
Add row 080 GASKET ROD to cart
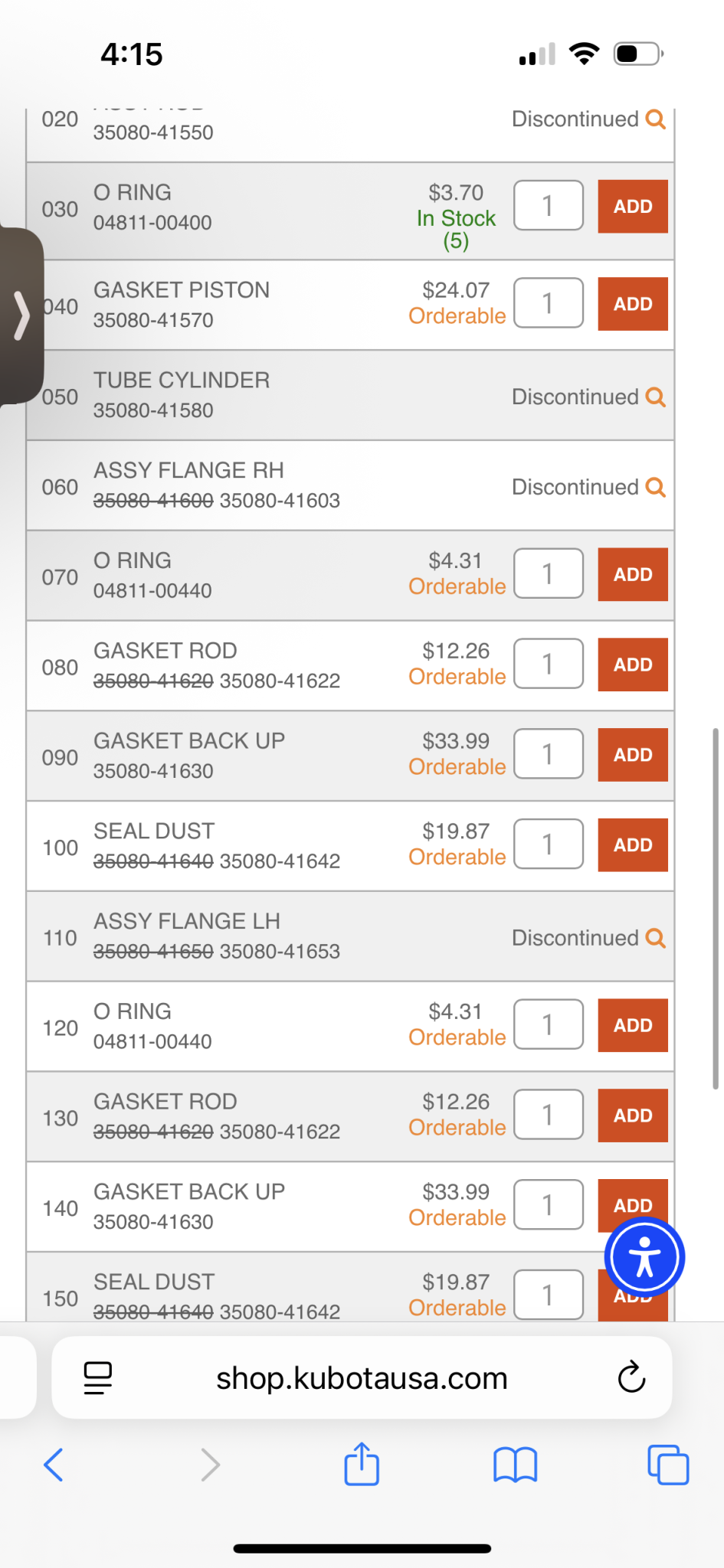coord(632,665)
